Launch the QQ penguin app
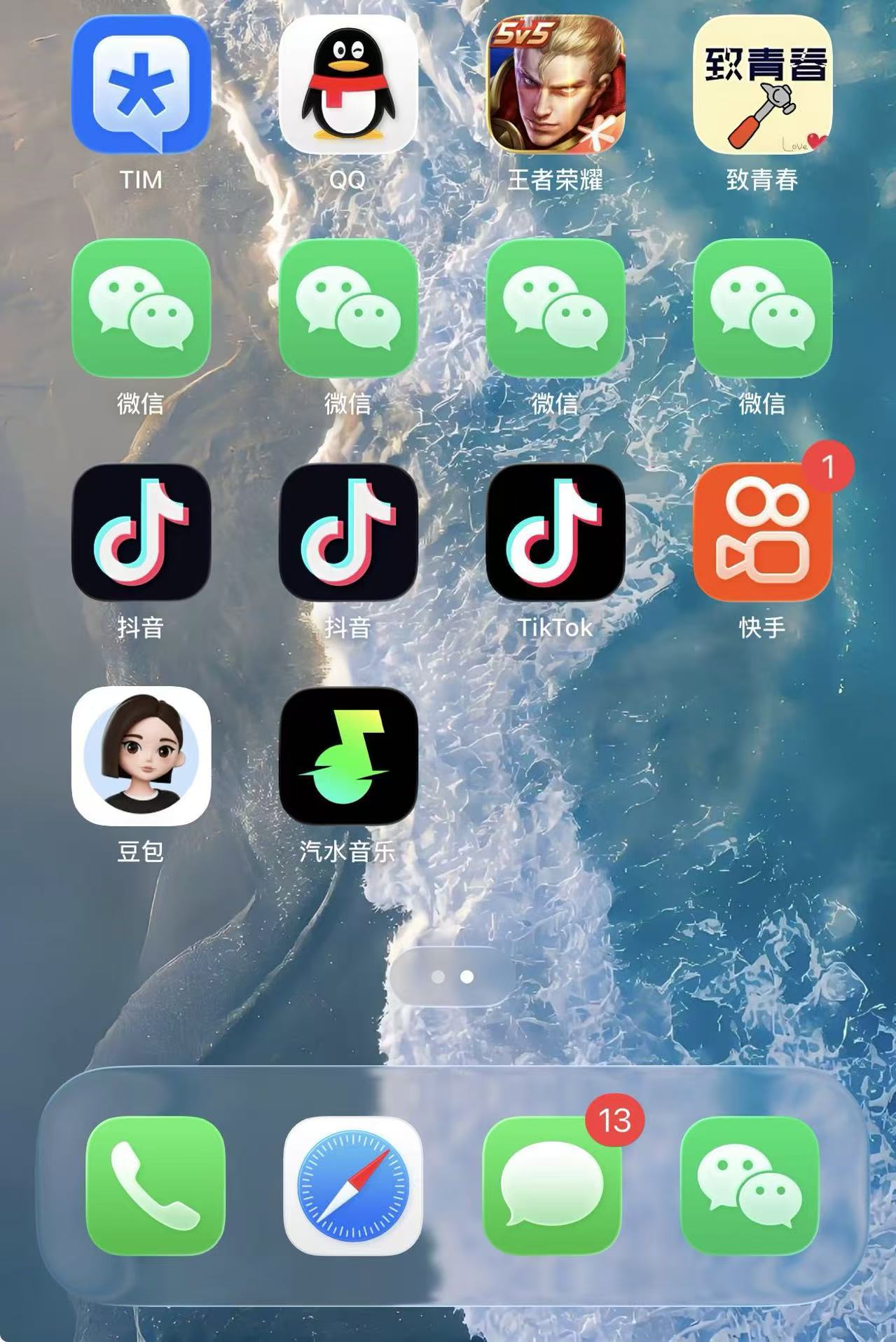 (348, 85)
